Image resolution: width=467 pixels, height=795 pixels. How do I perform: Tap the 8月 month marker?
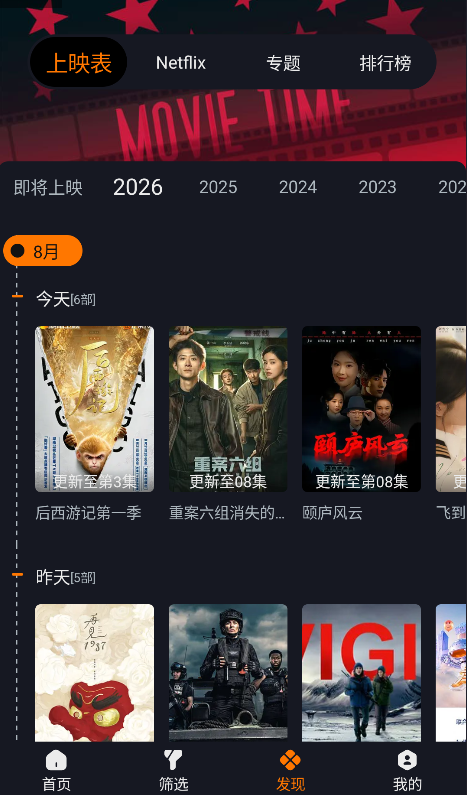tap(43, 251)
